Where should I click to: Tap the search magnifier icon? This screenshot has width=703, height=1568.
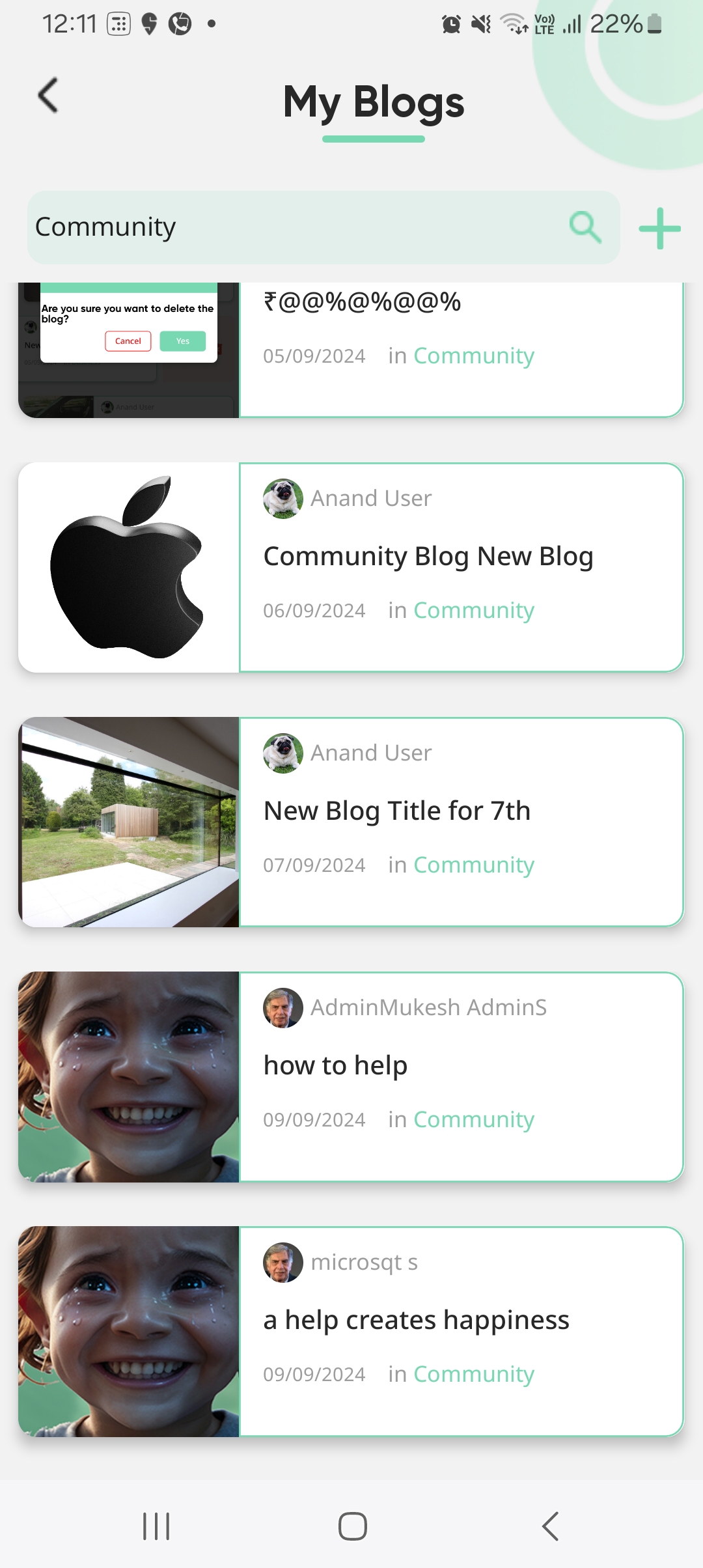point(585,227)
